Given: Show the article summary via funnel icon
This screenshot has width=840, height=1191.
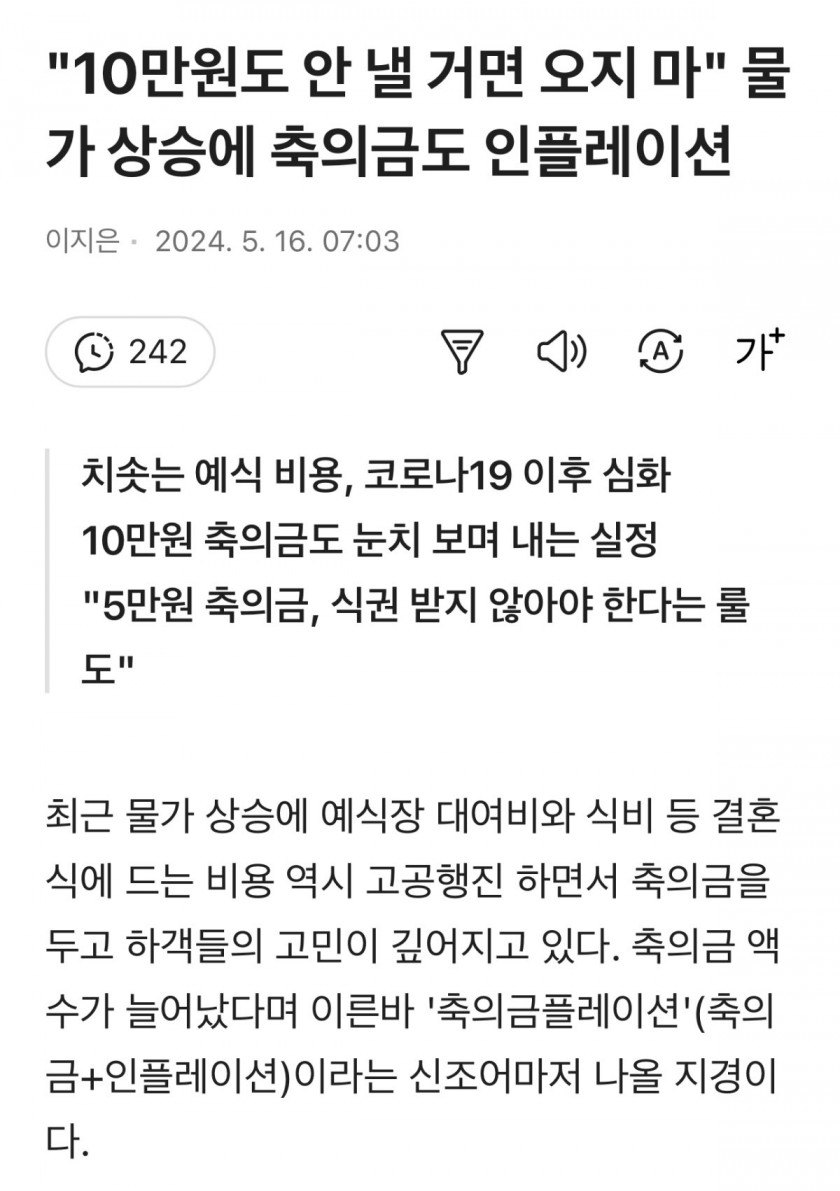Looking at the screenshot, I should pyautogui.click(x=462, y=351).
